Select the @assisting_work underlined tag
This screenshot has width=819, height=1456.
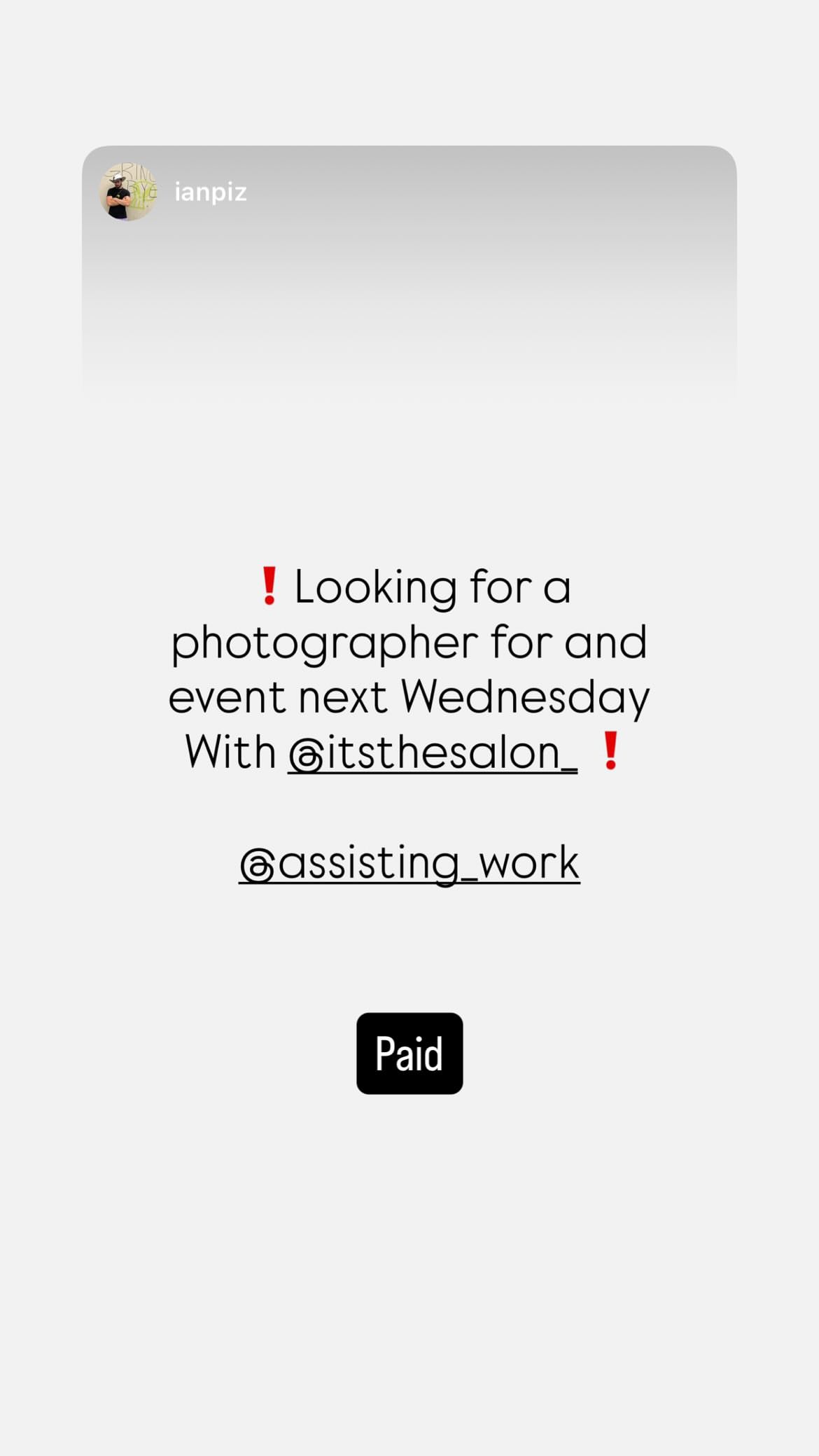coord(409,862)
